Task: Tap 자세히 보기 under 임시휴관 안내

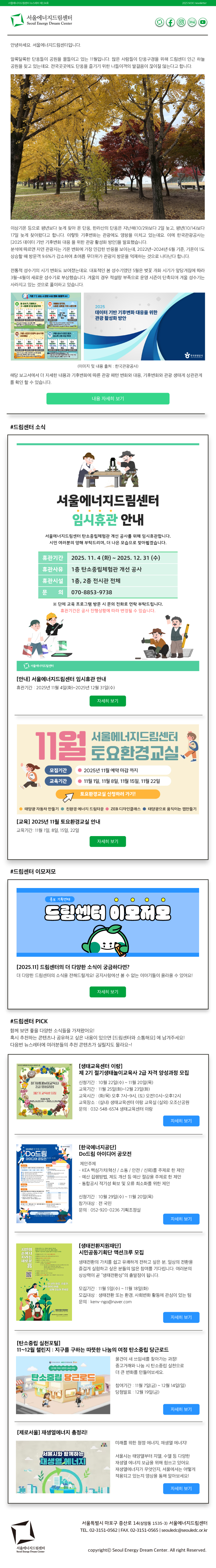Action: 108,701
